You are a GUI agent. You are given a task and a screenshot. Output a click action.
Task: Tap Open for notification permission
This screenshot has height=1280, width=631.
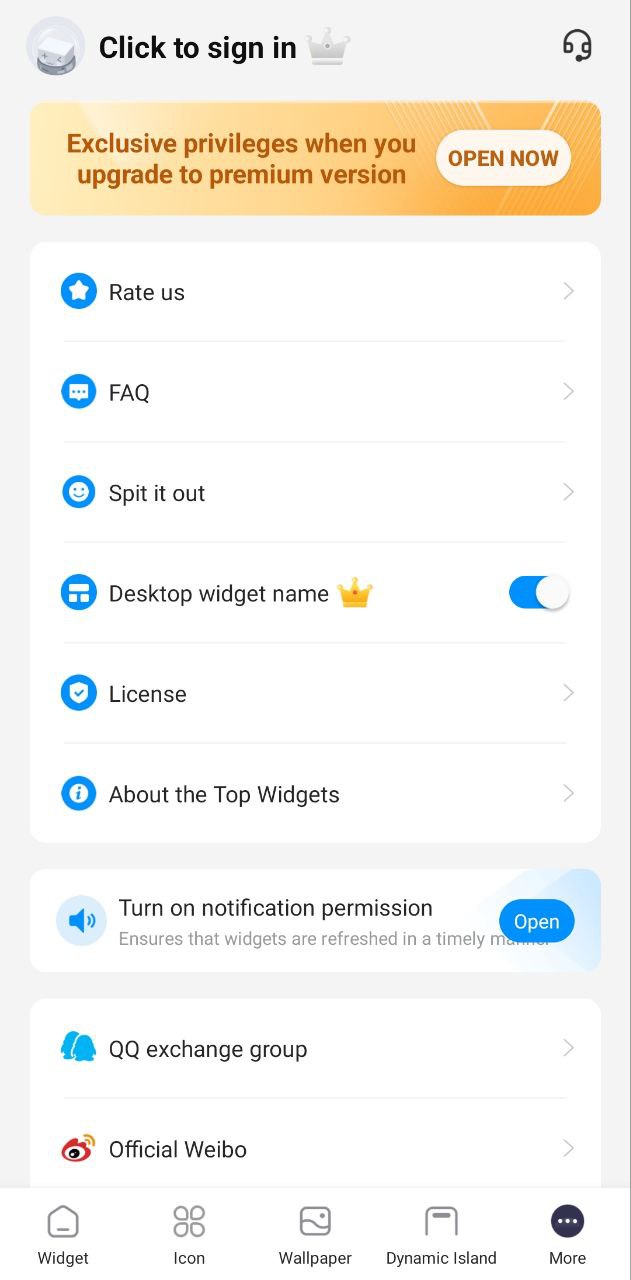536,921
